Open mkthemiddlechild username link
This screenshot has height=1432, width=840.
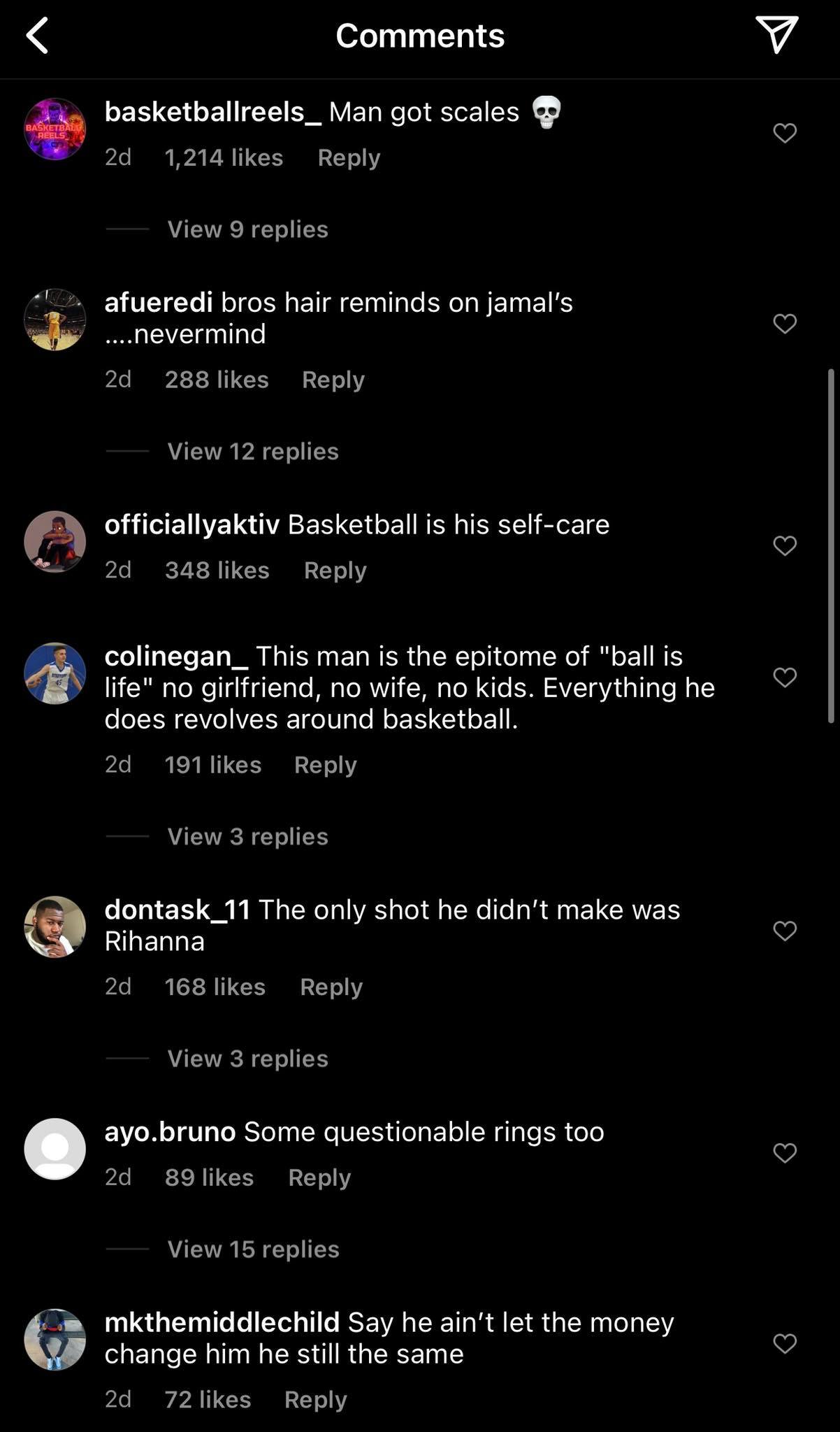click(222, 1323)
